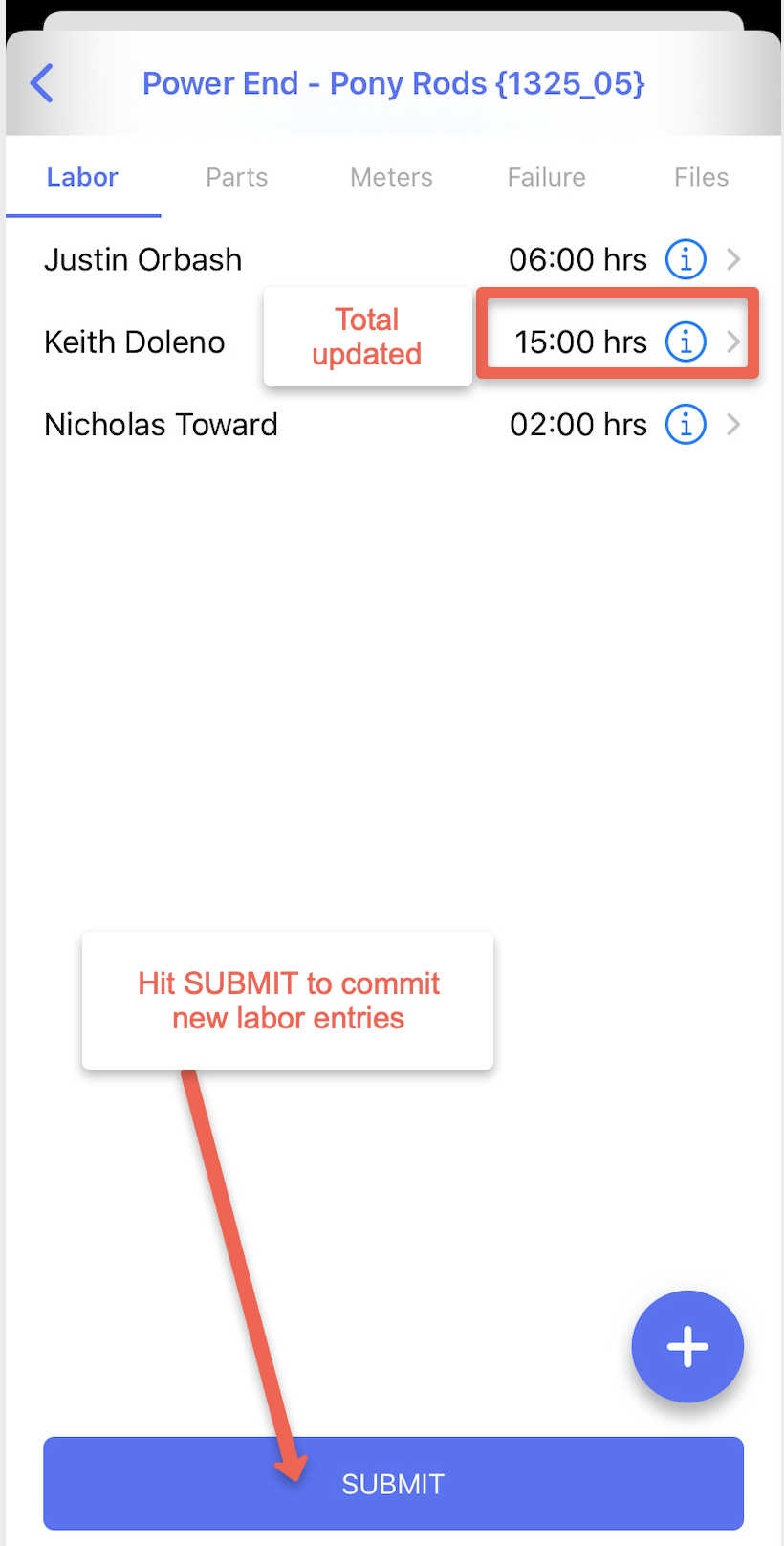Image resolution: width=784 pixels, height=1546 pixels.
Task: Switch to the Parts tab
Action: pyautogui.click(x=236, y=177)
